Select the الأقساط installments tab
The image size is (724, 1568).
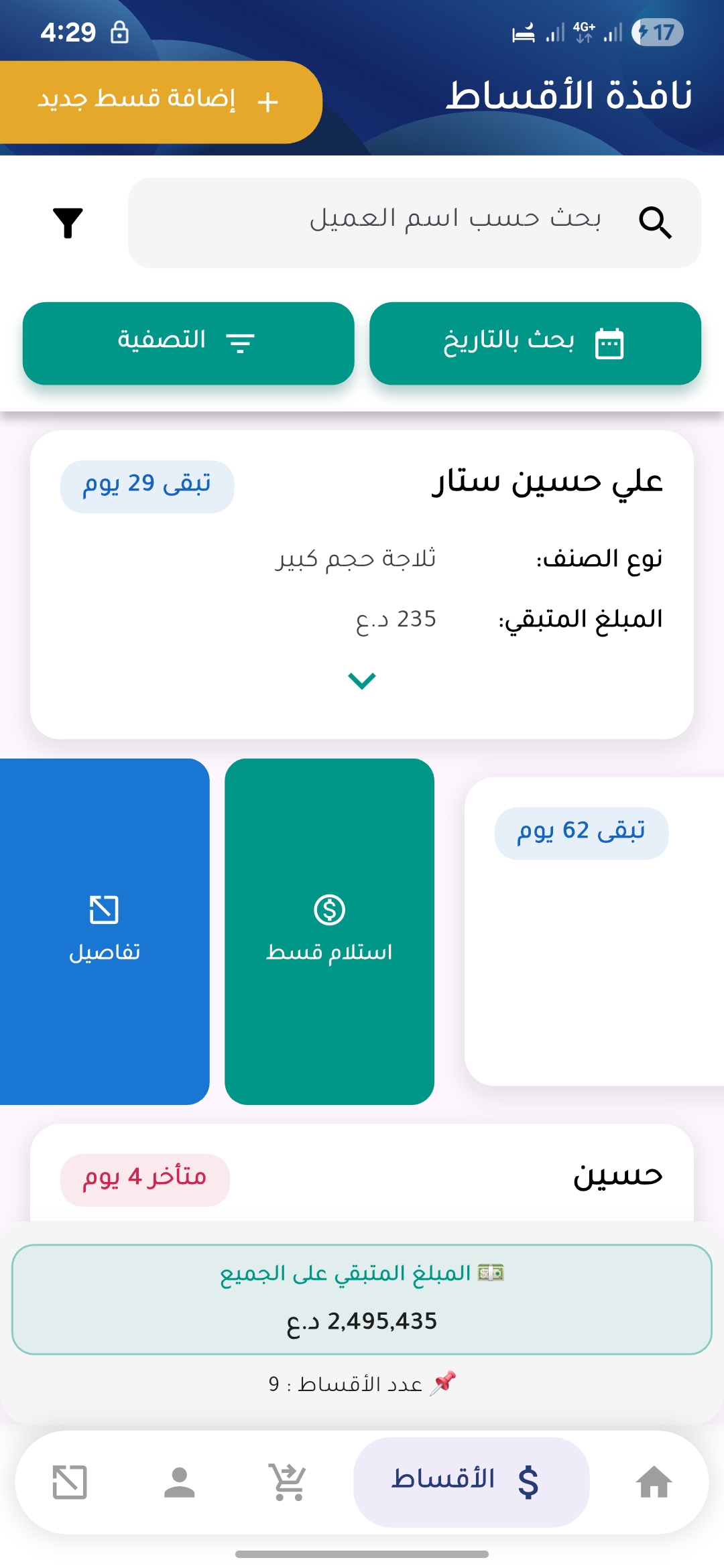pyautogui.click(x=471, y=1482)
